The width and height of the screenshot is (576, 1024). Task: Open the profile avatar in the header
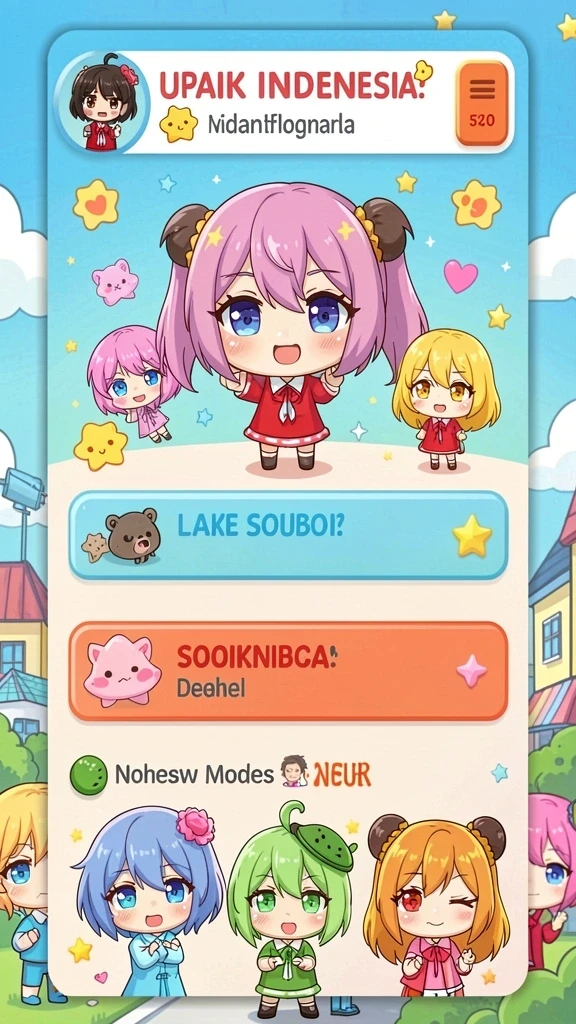pyautogui.click(x=103, y=103)
